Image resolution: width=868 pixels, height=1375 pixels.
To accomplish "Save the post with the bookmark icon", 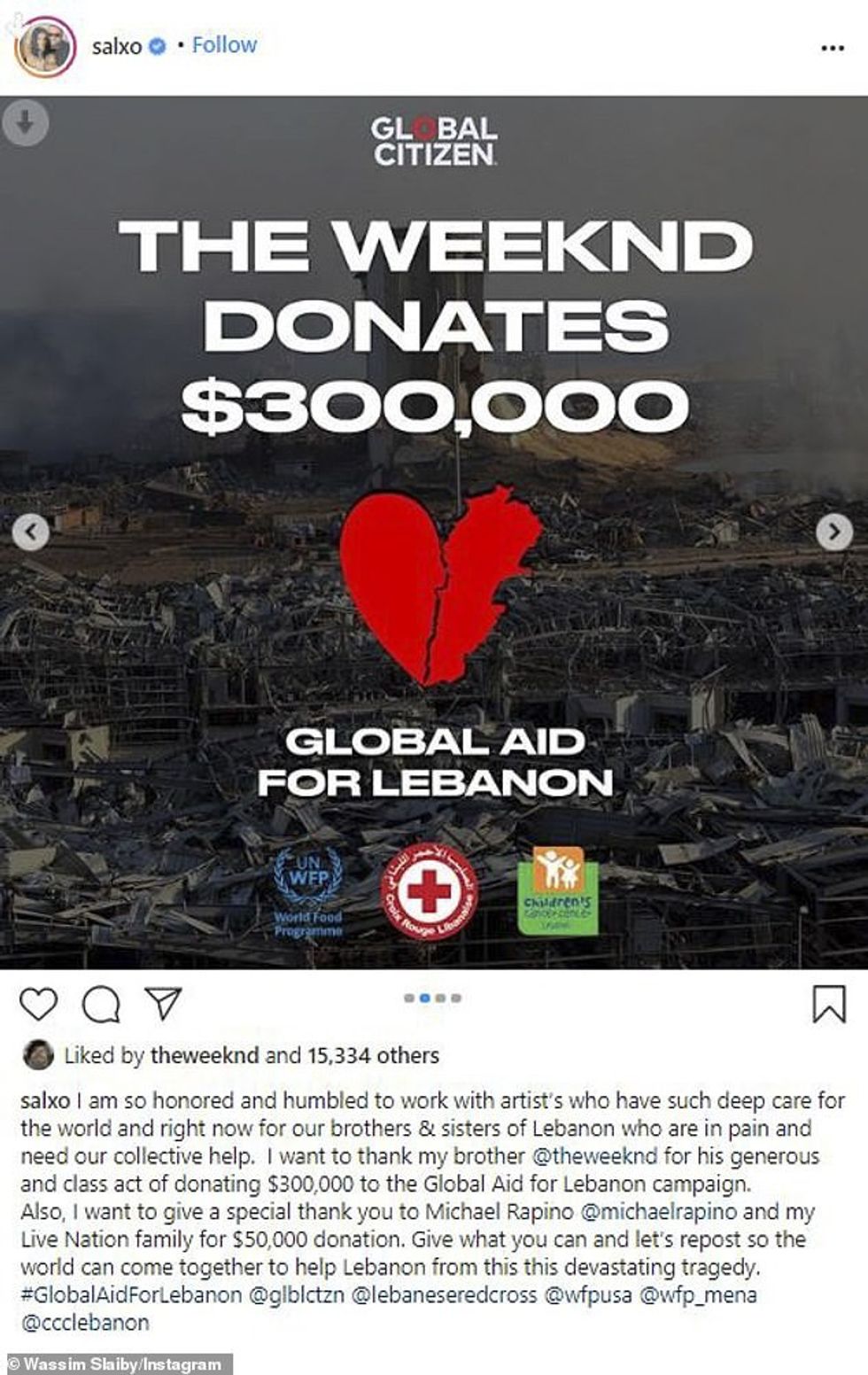I will (829, 1005).
